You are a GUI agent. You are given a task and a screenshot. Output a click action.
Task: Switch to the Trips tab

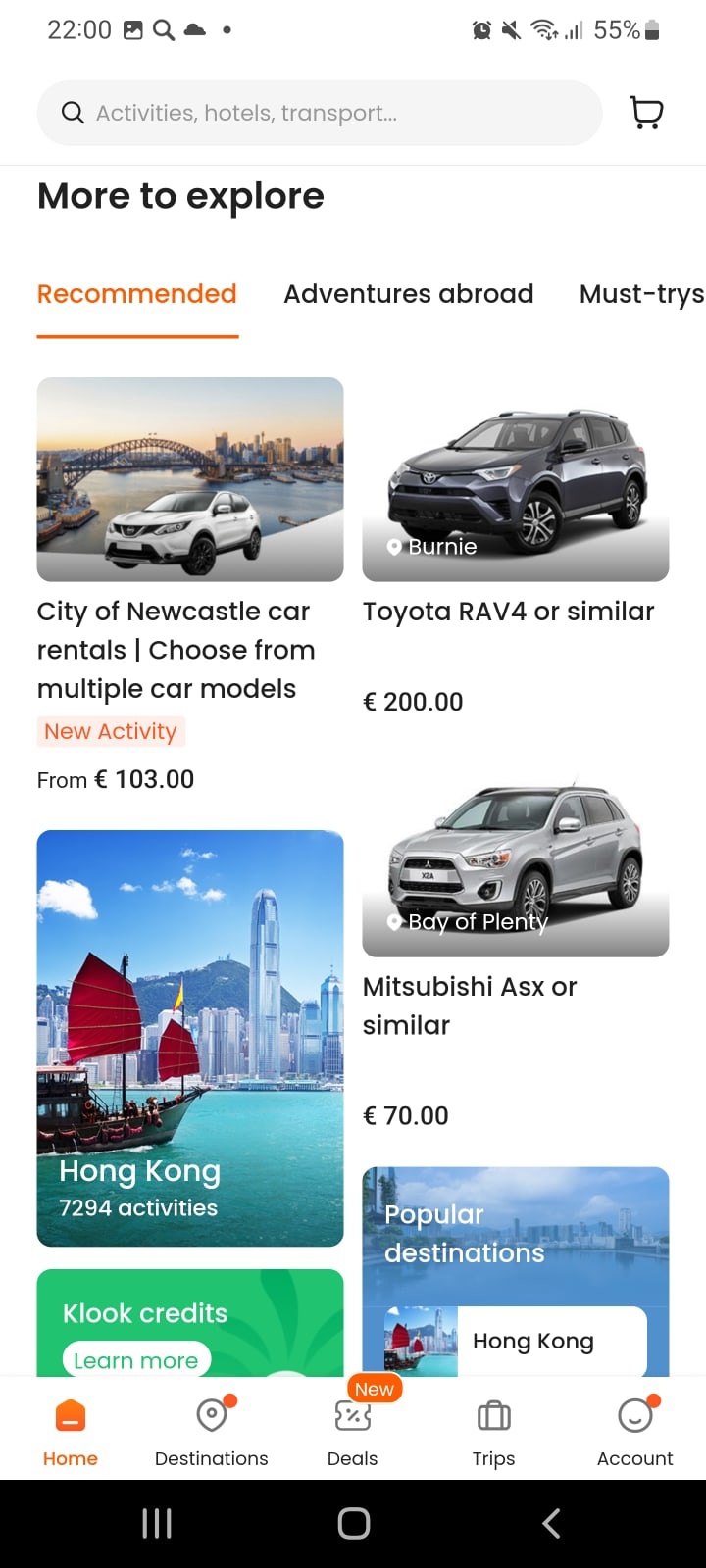click(x=494, y=1432)
